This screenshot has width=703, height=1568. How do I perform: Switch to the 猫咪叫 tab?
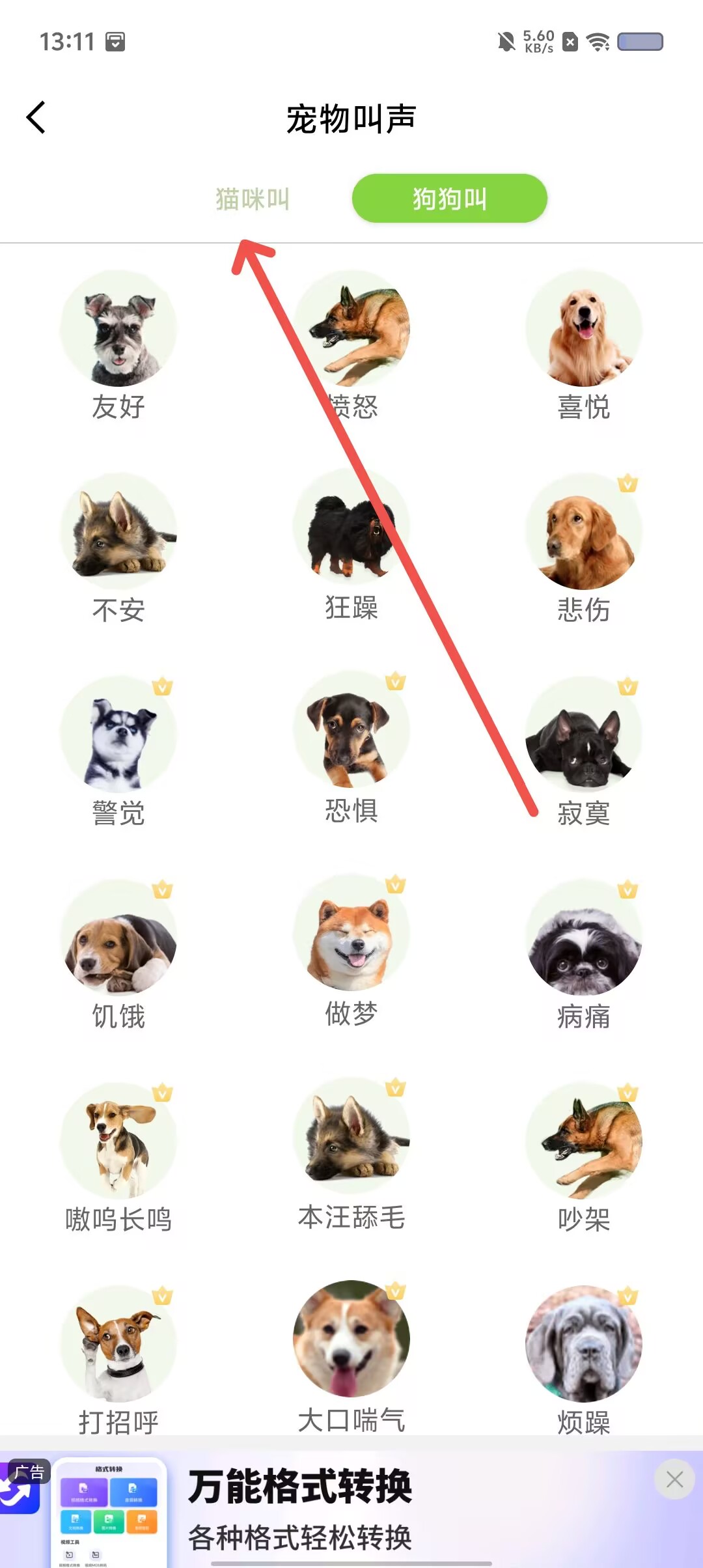(x=253, y=199)
